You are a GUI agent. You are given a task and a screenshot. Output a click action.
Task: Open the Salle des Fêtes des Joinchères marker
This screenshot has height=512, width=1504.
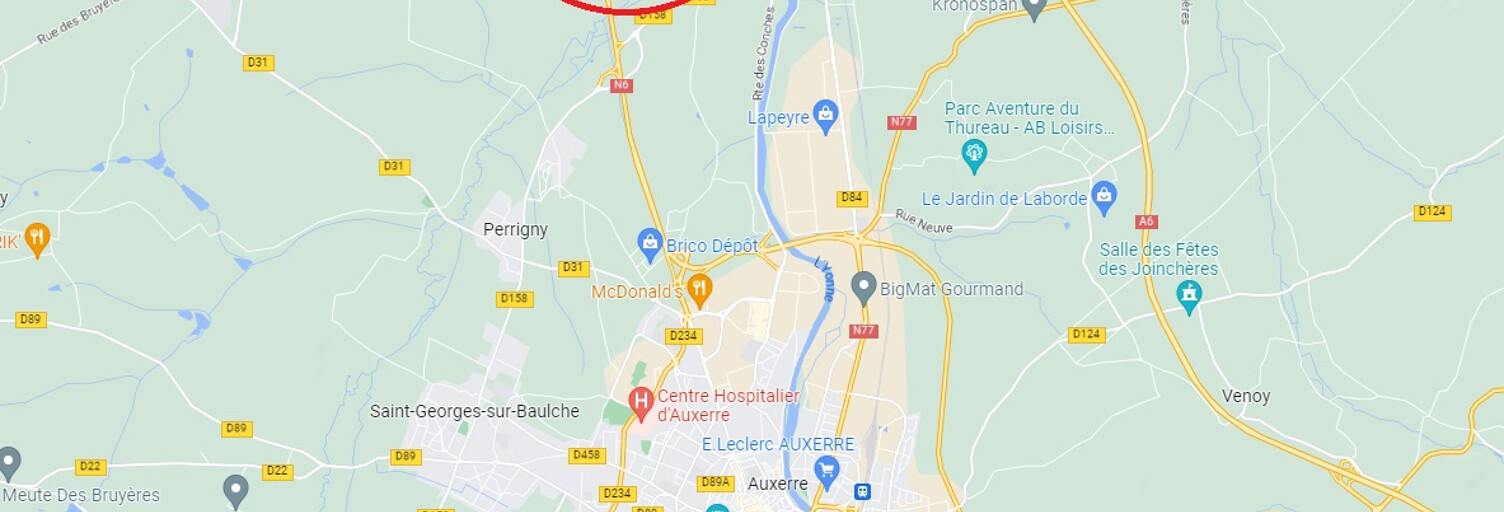coord(1189,295)
